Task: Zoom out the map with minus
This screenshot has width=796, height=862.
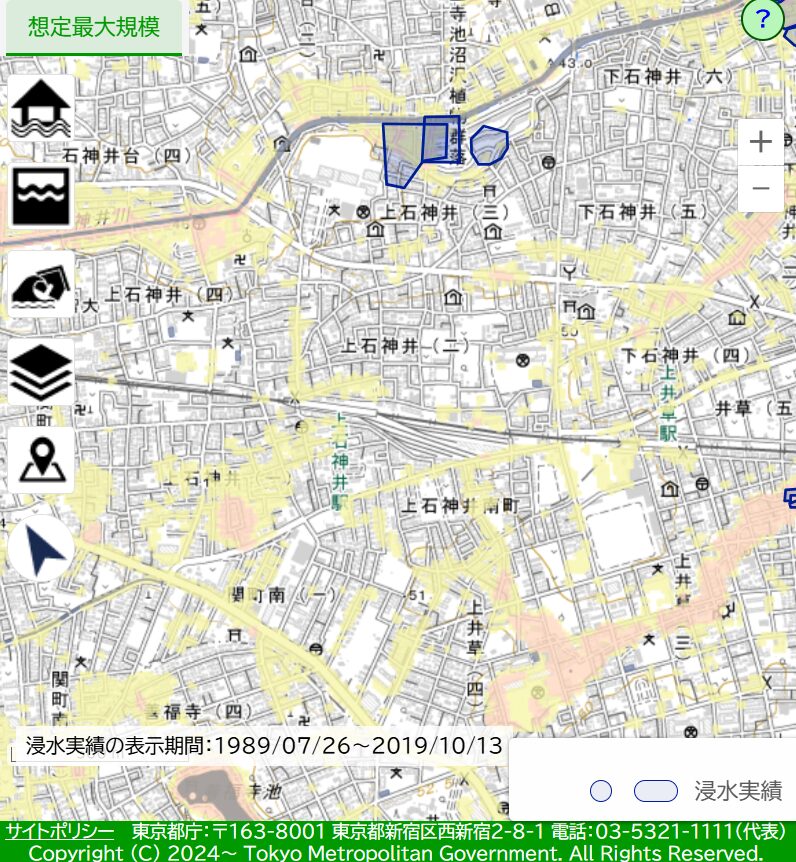Action: (761, 188)
